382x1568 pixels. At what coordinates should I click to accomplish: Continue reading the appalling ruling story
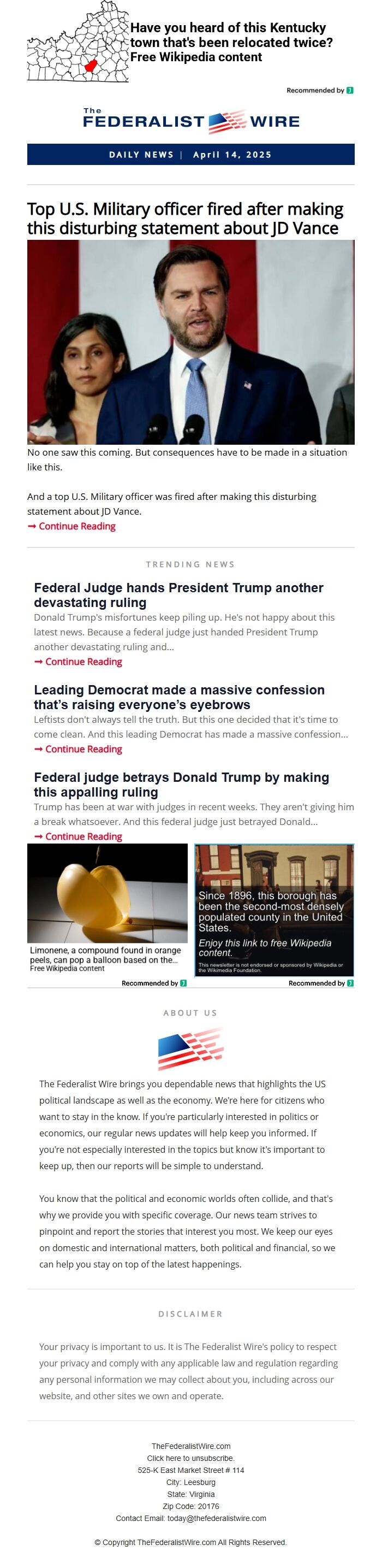(83, 836)
